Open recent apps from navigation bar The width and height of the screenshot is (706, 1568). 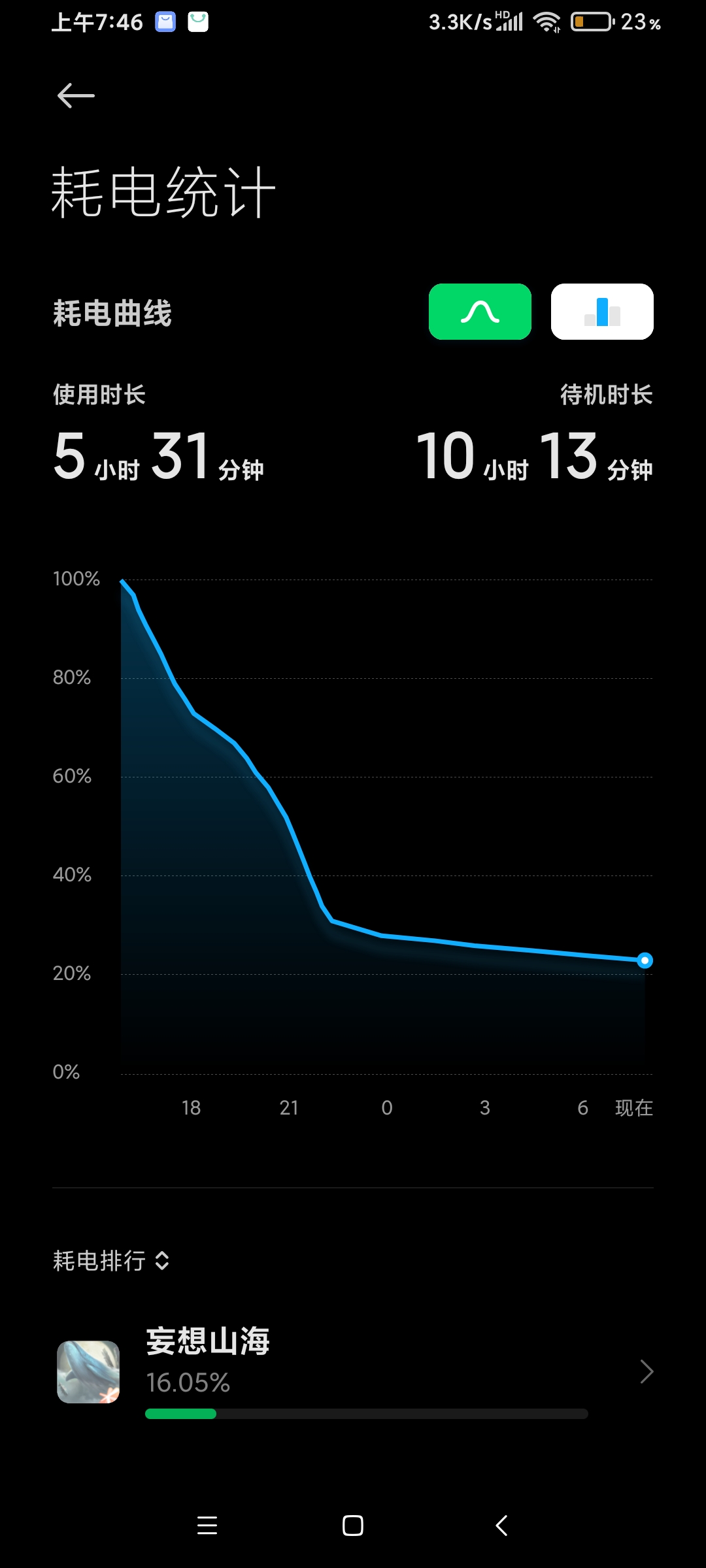click(x=207, y=1526)
